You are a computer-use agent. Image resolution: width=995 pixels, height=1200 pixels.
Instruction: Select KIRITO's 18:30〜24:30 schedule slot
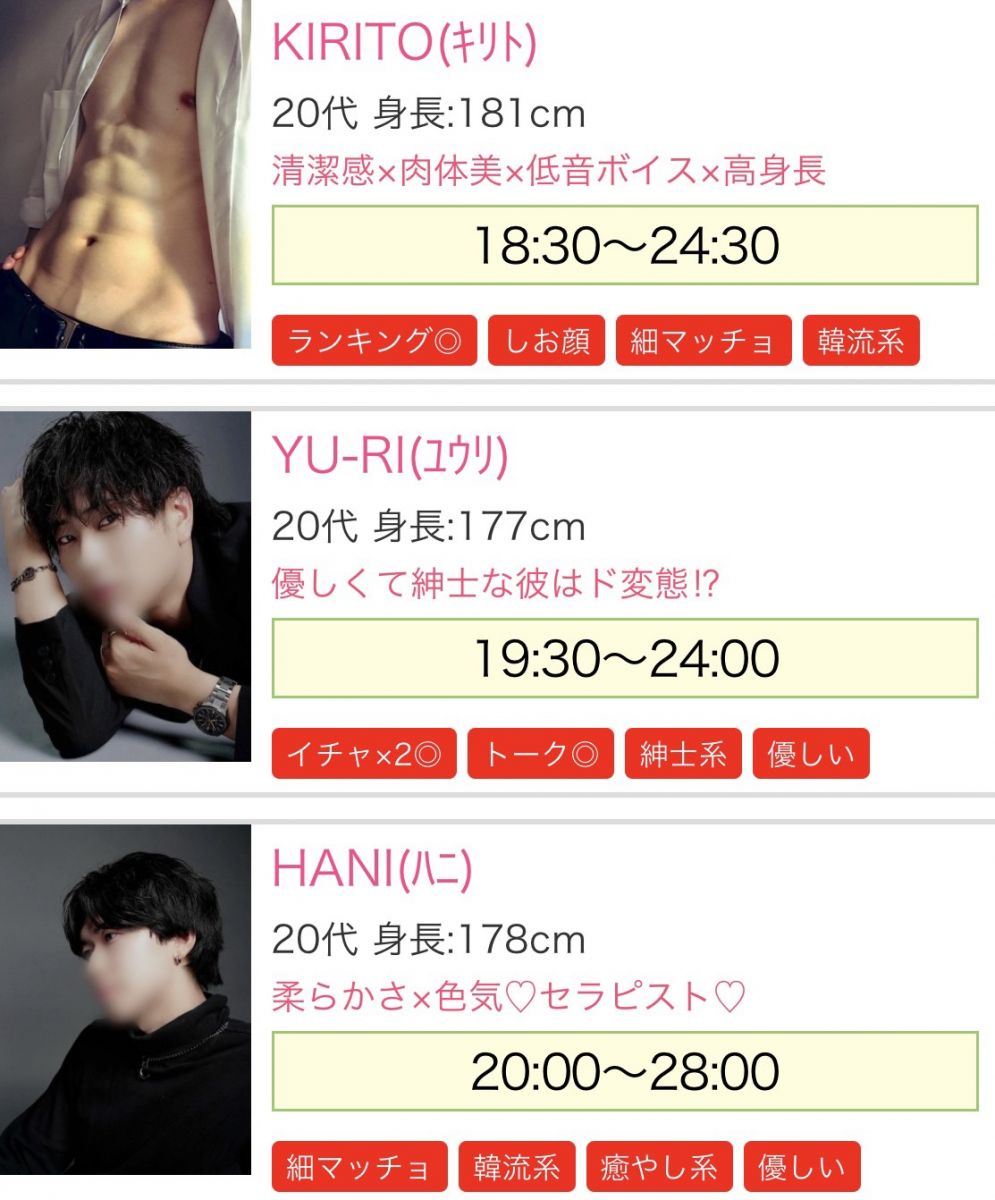pos(625,246)
